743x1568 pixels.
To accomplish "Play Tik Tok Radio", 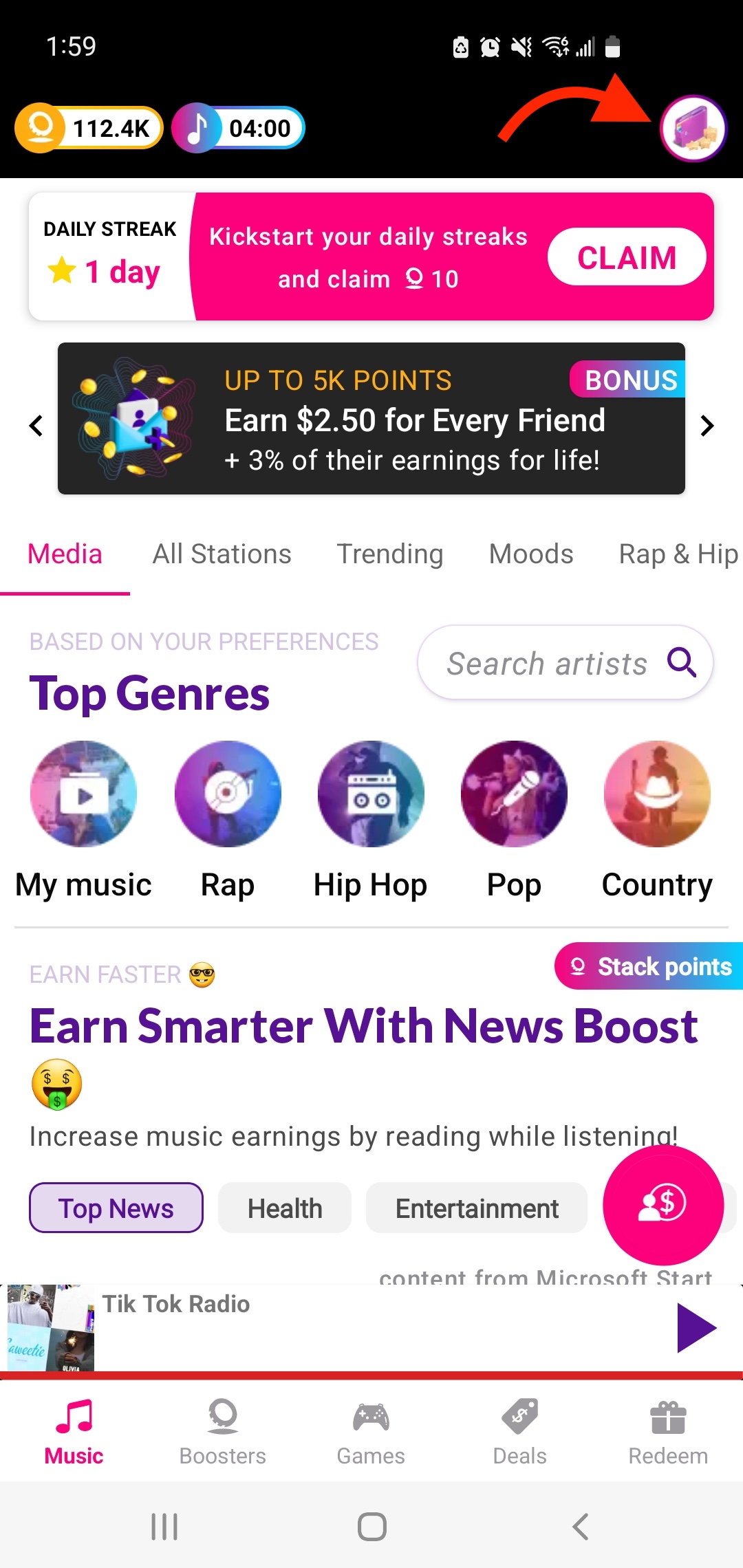I will point(696,1327).
